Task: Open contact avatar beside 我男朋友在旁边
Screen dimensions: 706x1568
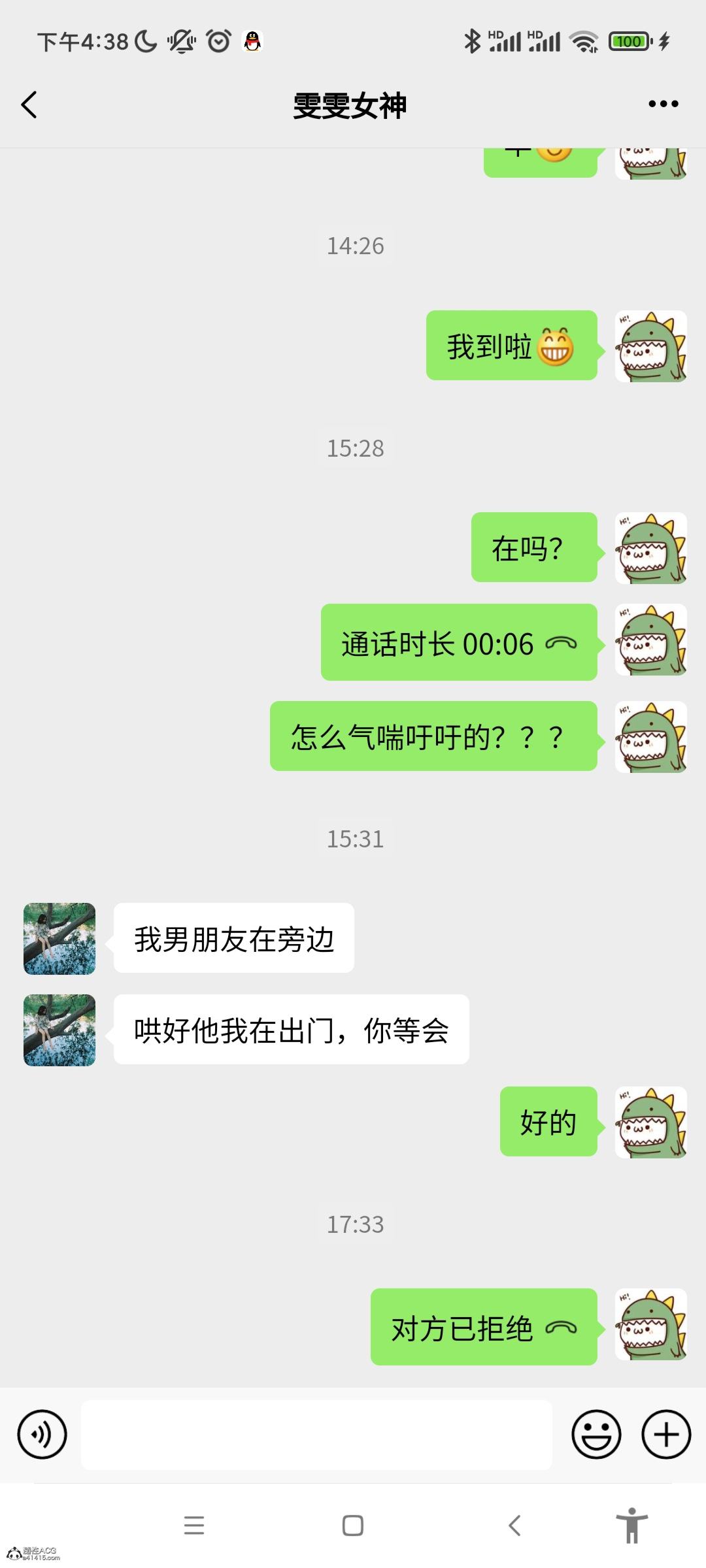Action: click(x=59, y=939)
